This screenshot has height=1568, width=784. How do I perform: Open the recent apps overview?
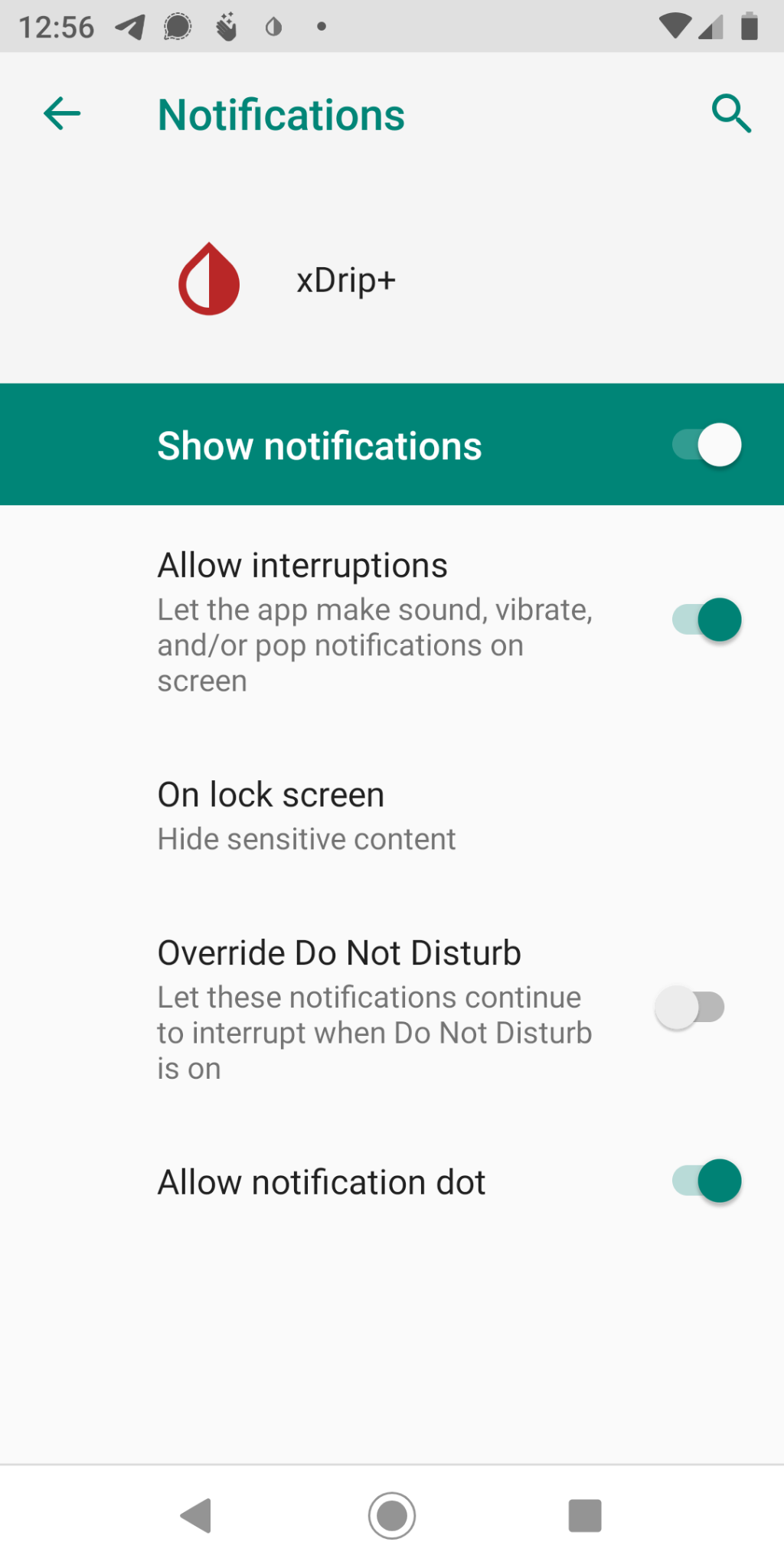[x=585, y=1515]
